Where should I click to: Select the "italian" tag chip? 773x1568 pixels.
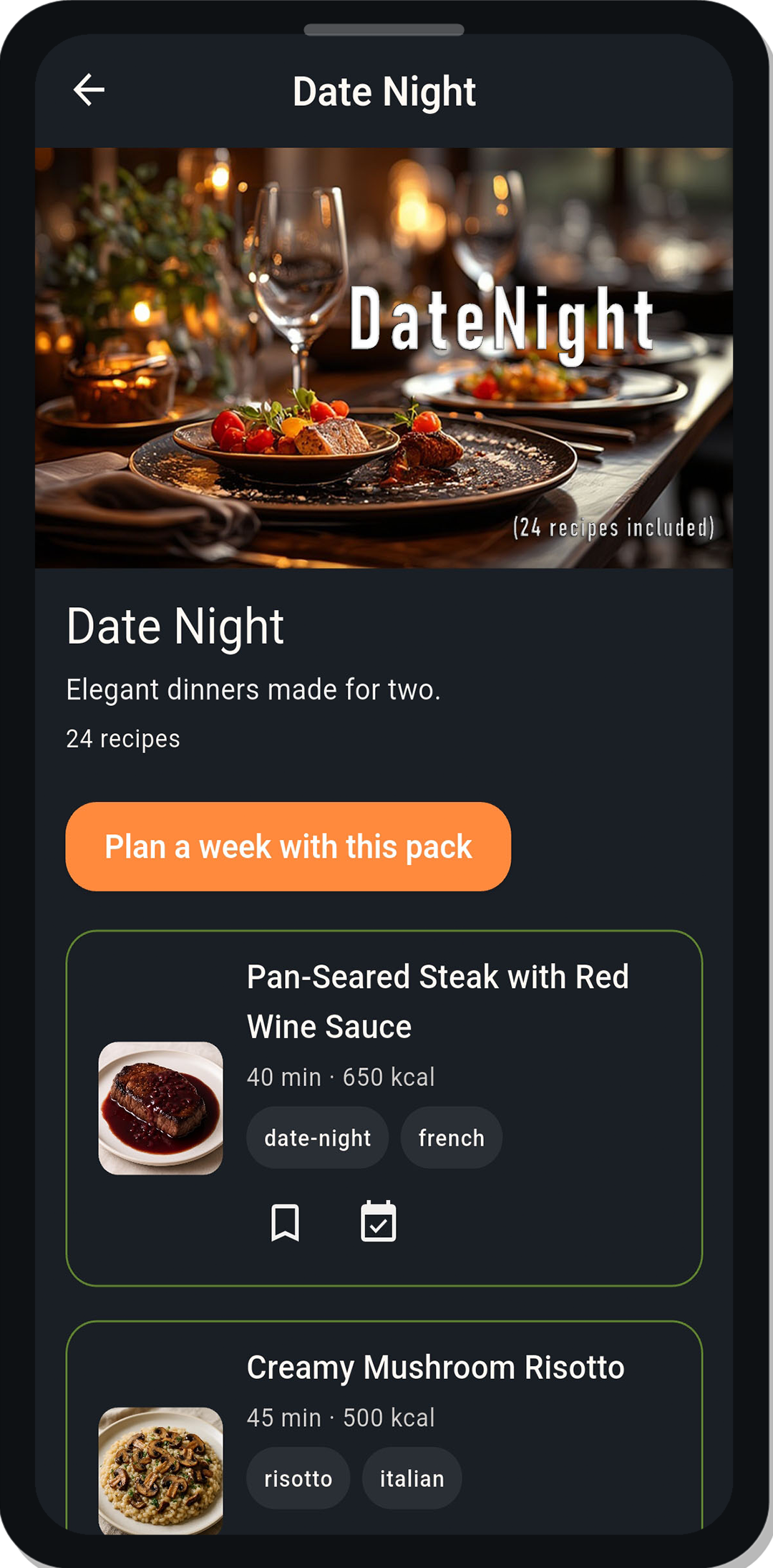[412, 1478]
